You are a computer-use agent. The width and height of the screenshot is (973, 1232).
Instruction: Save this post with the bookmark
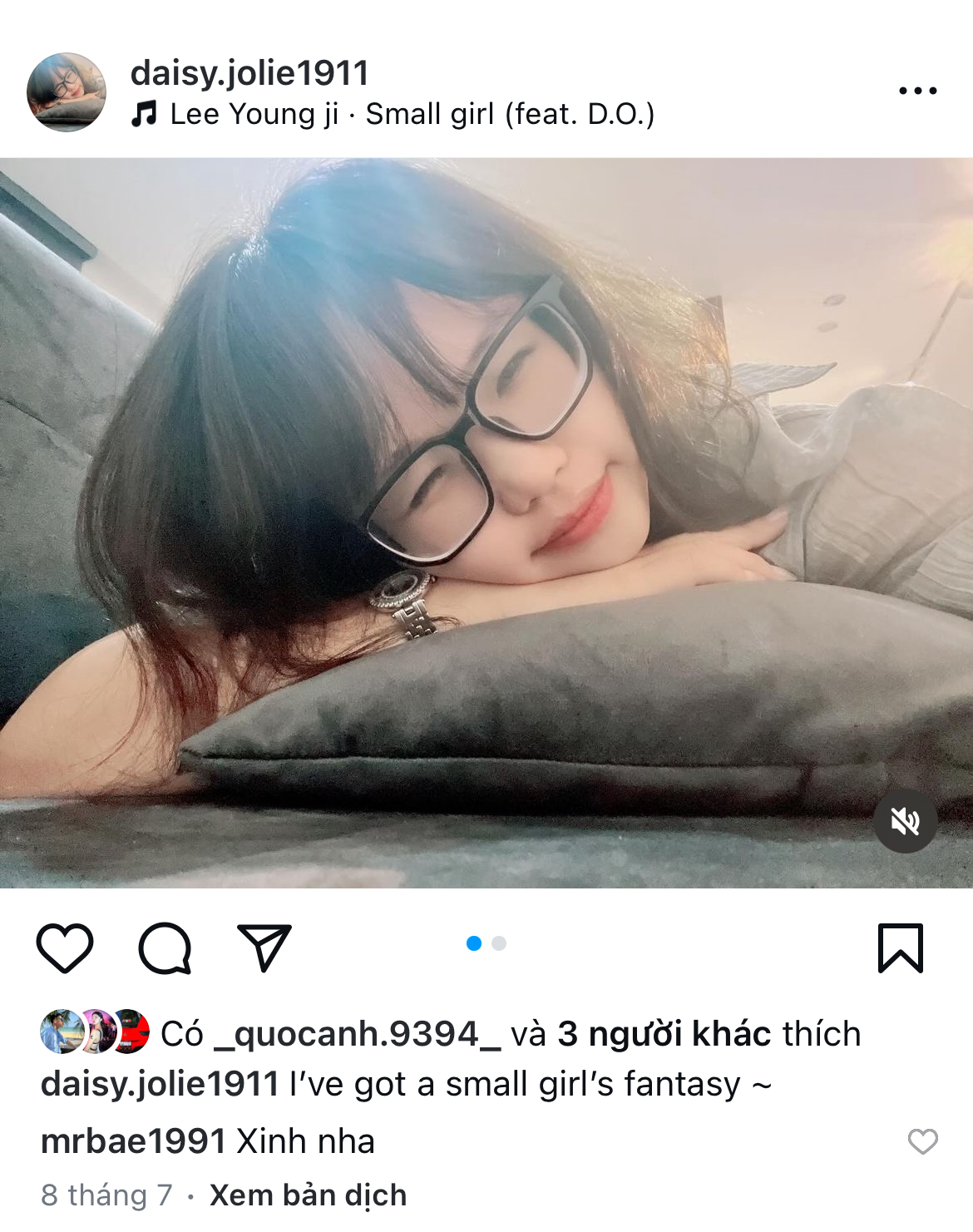(x=900, y=948)
